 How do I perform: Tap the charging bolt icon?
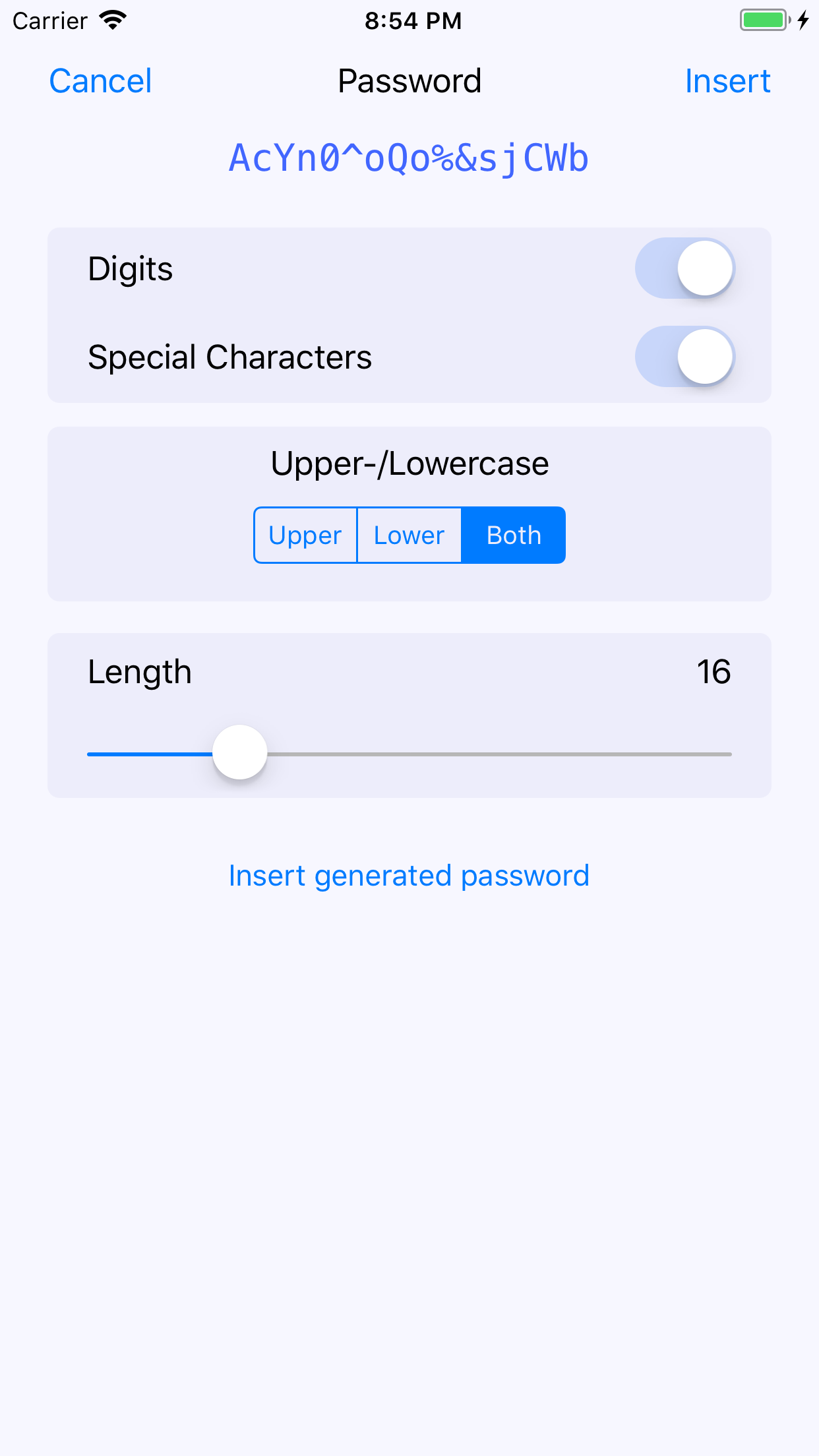[x=803, y=20]
